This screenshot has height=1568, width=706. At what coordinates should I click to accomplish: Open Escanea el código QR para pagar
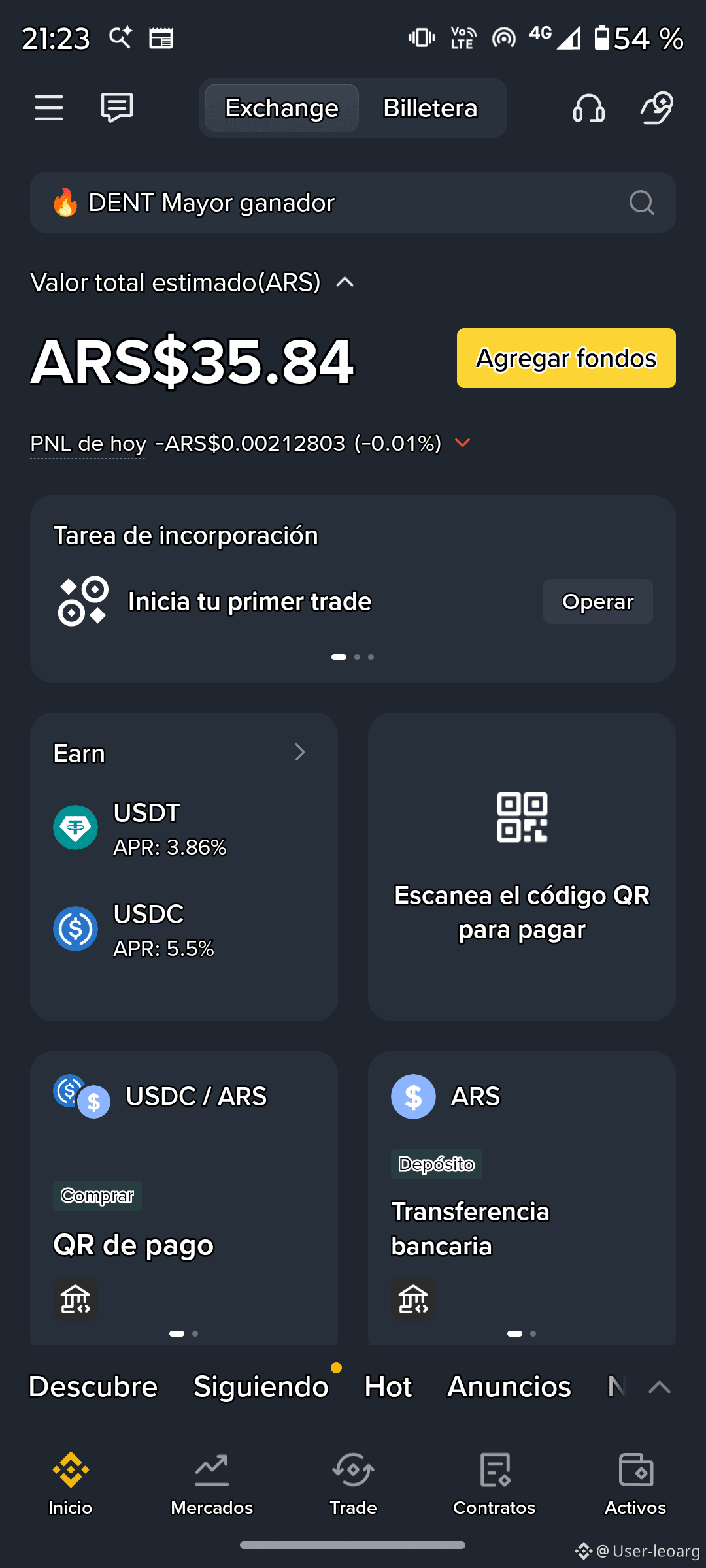tap(522, 866)
